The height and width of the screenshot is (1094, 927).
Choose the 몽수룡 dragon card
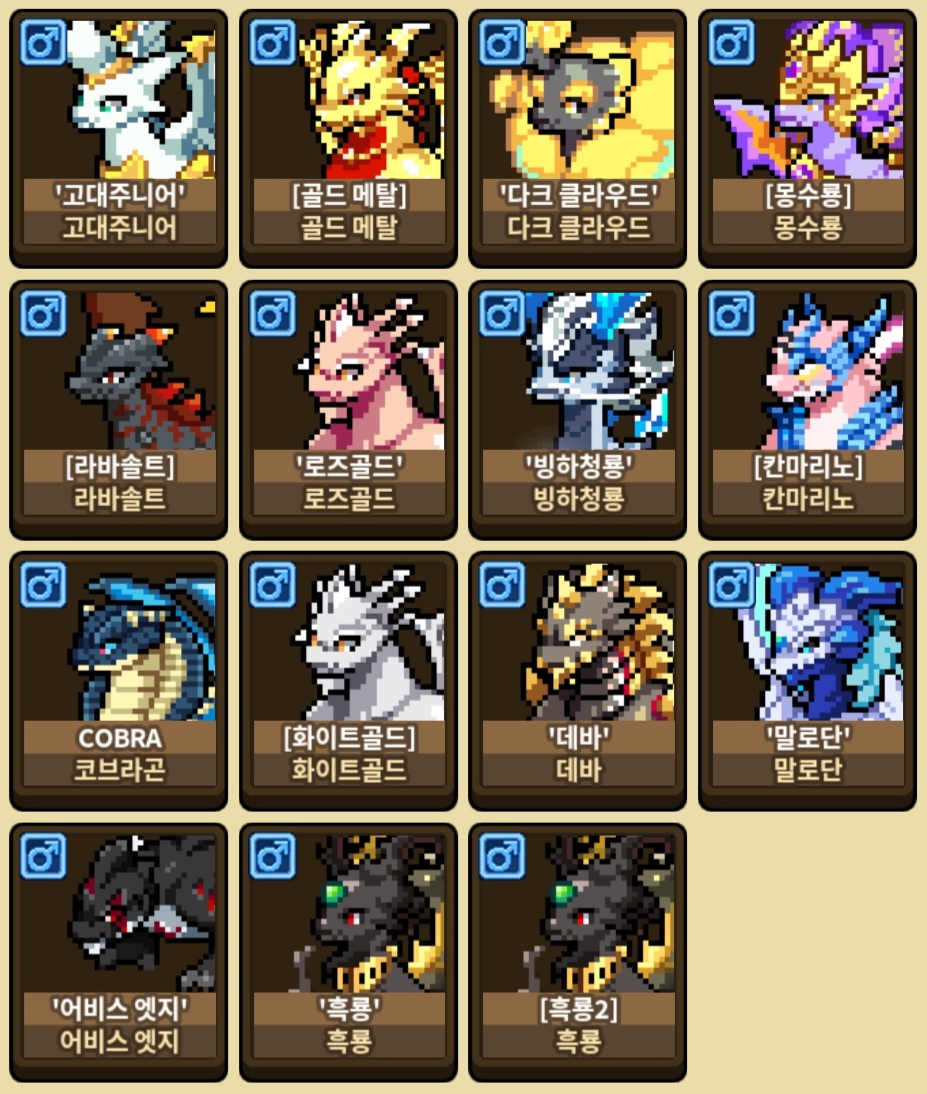[x=807, y=138]
